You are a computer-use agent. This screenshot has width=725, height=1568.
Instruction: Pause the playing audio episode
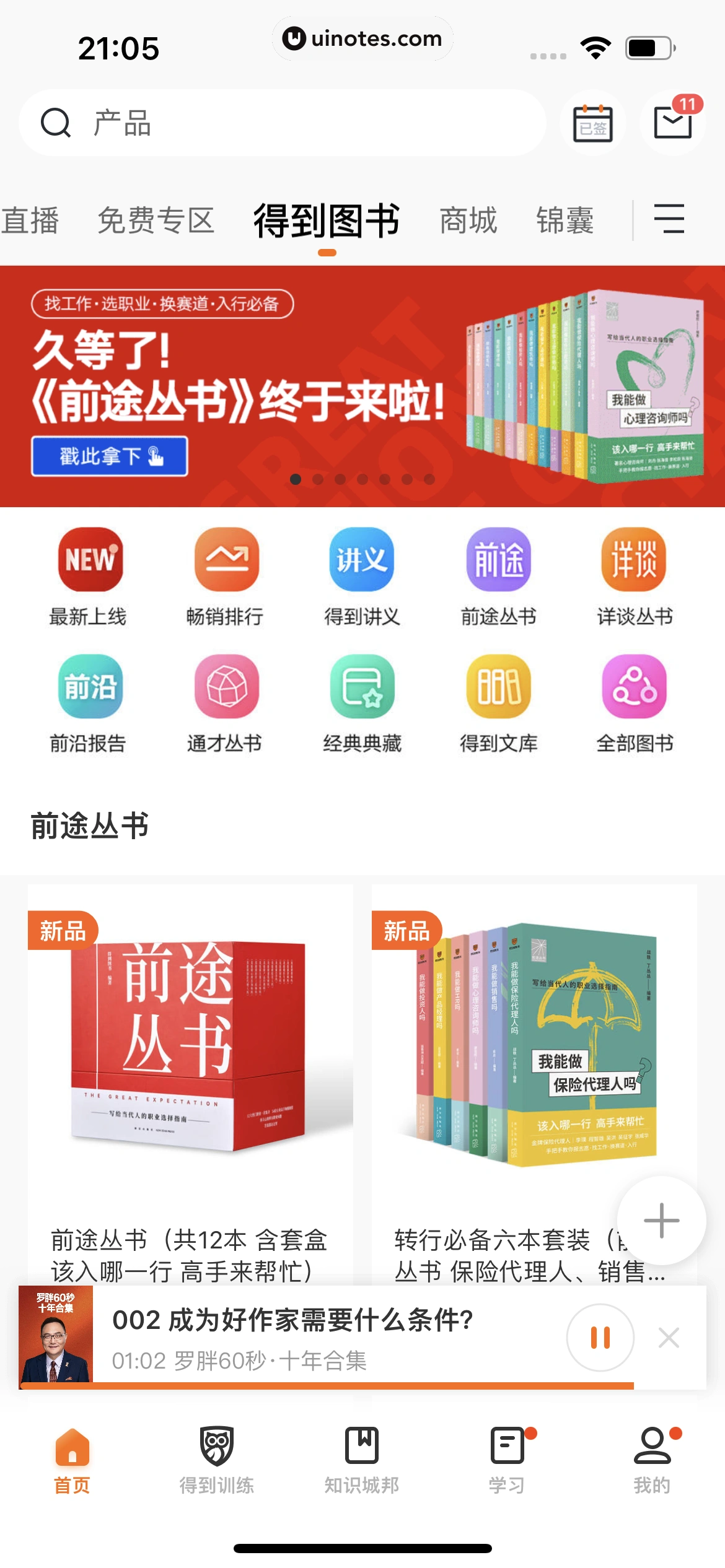point(599,1338)
